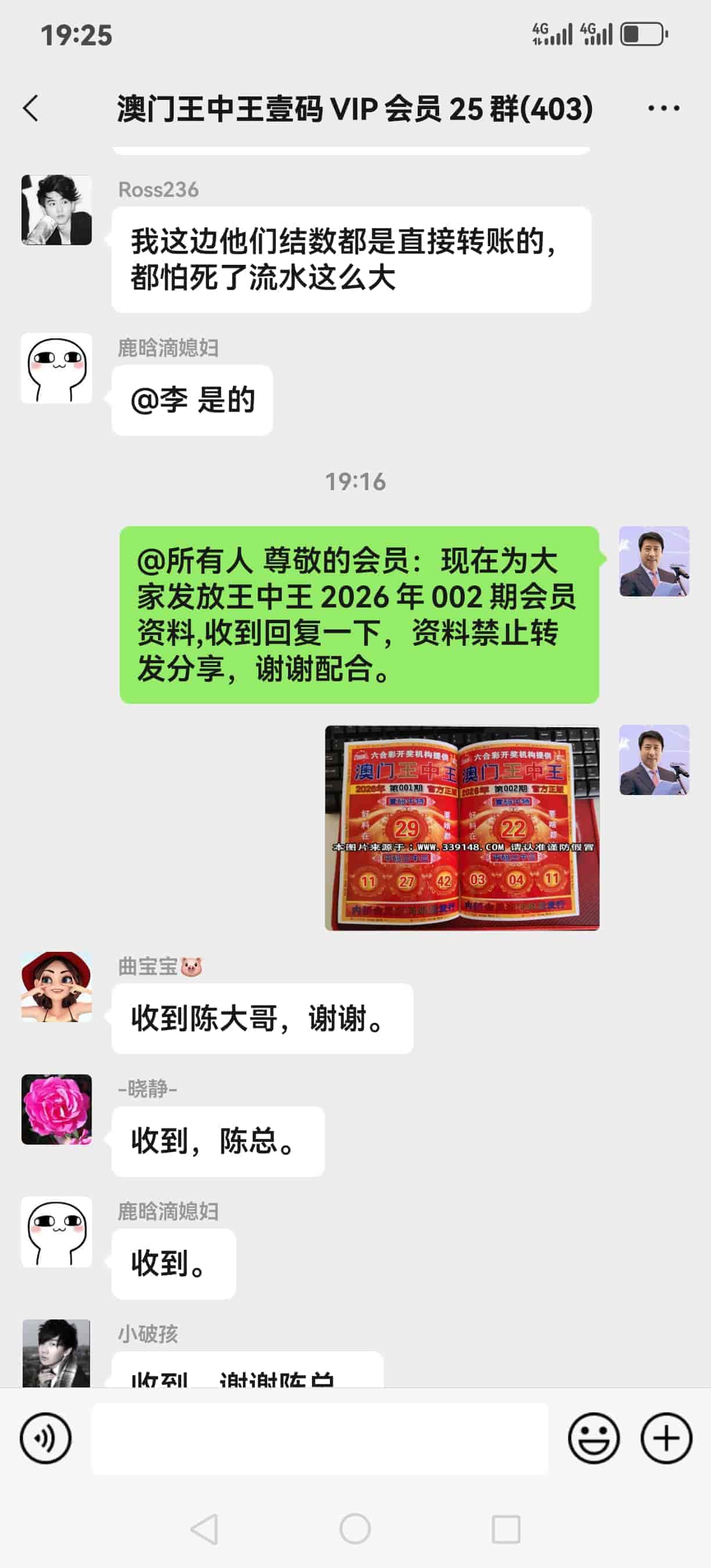The image size is (711, 1568).
Task: Open 曲宝宝's avatar profile
Action: 56,987
